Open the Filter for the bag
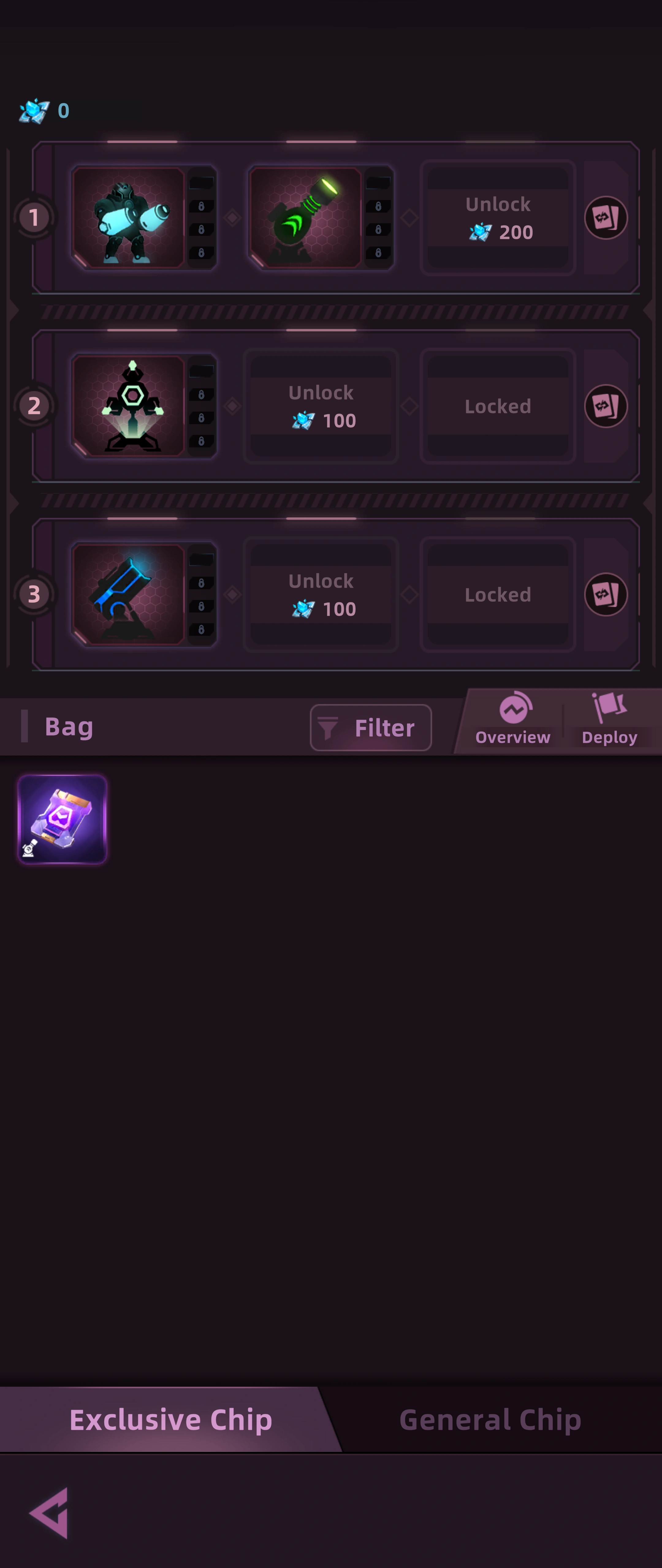Image resolution: width=662 pixels, height=1568 pixels. pyautogui.click(x=371, y=727)
